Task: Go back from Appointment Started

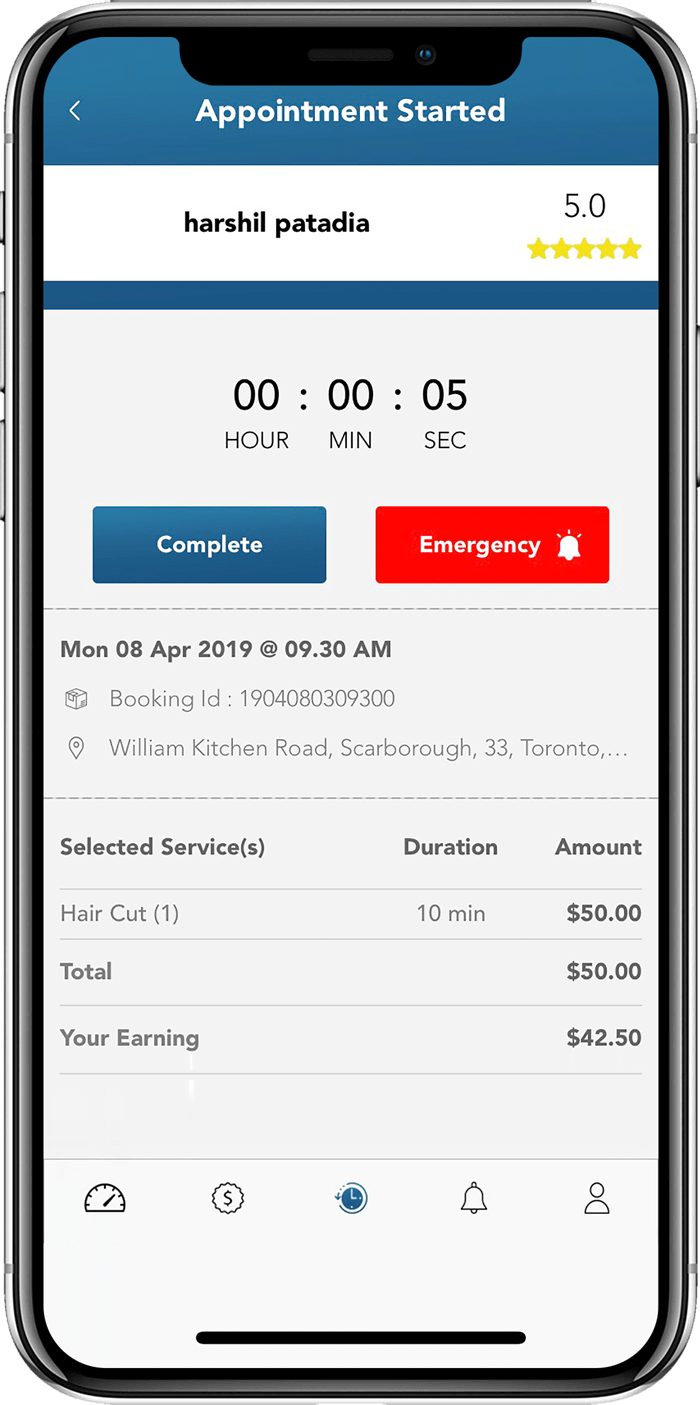Action: point(75,111)
